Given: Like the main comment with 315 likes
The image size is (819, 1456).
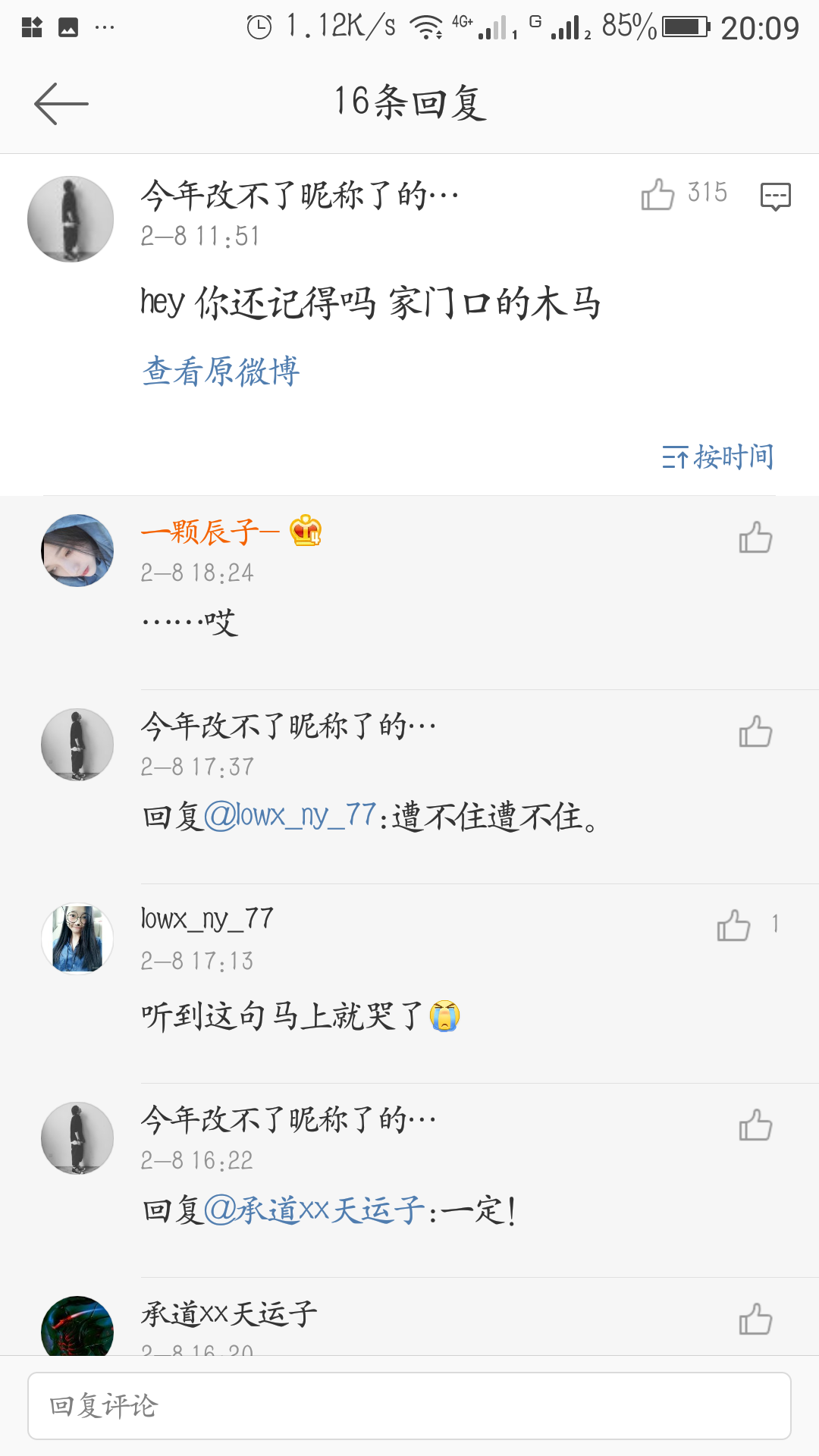Looking at the screenshot, I should point(657,194).
